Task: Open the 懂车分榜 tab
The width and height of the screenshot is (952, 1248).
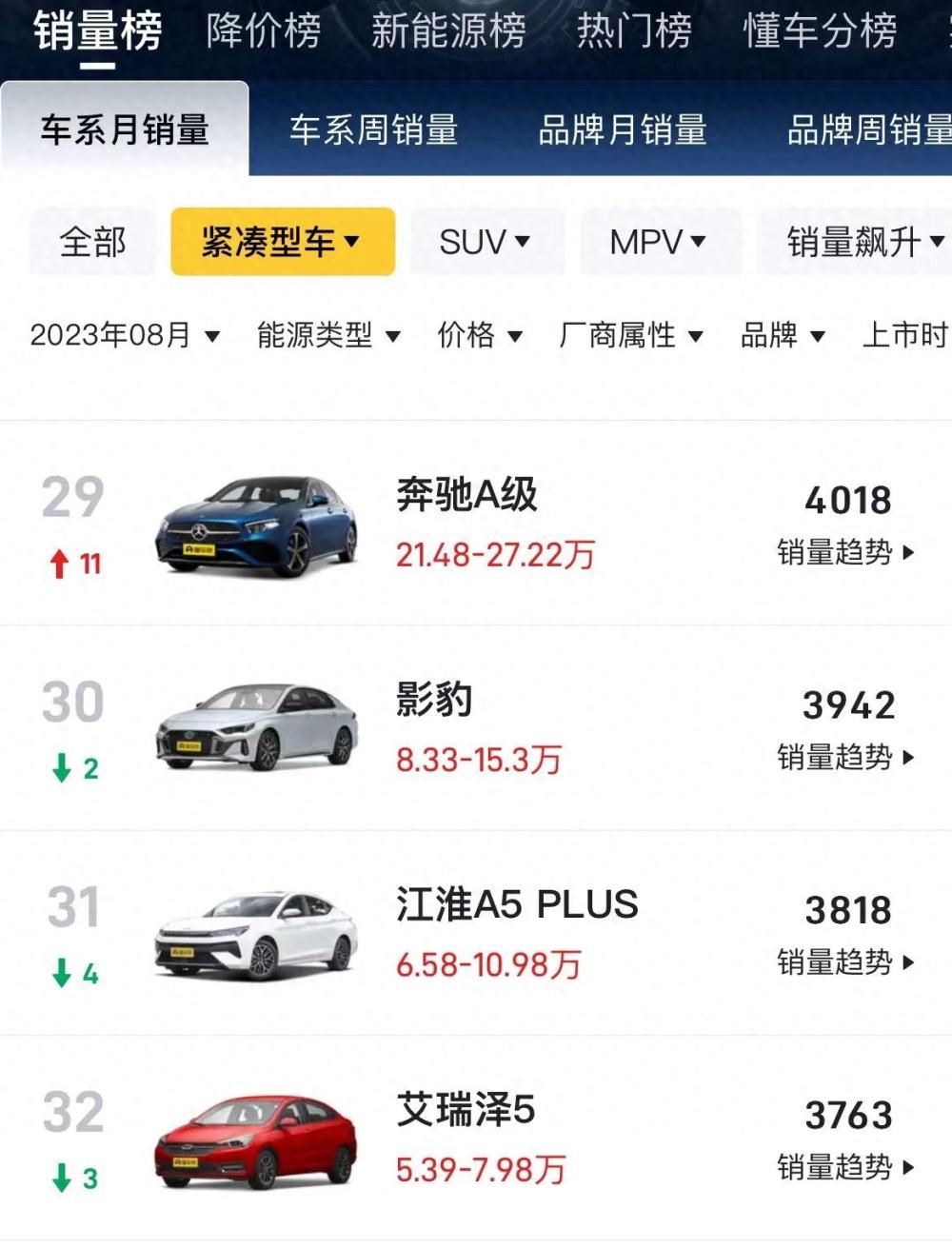Action: pyautogui.click(x=820, y=31)
